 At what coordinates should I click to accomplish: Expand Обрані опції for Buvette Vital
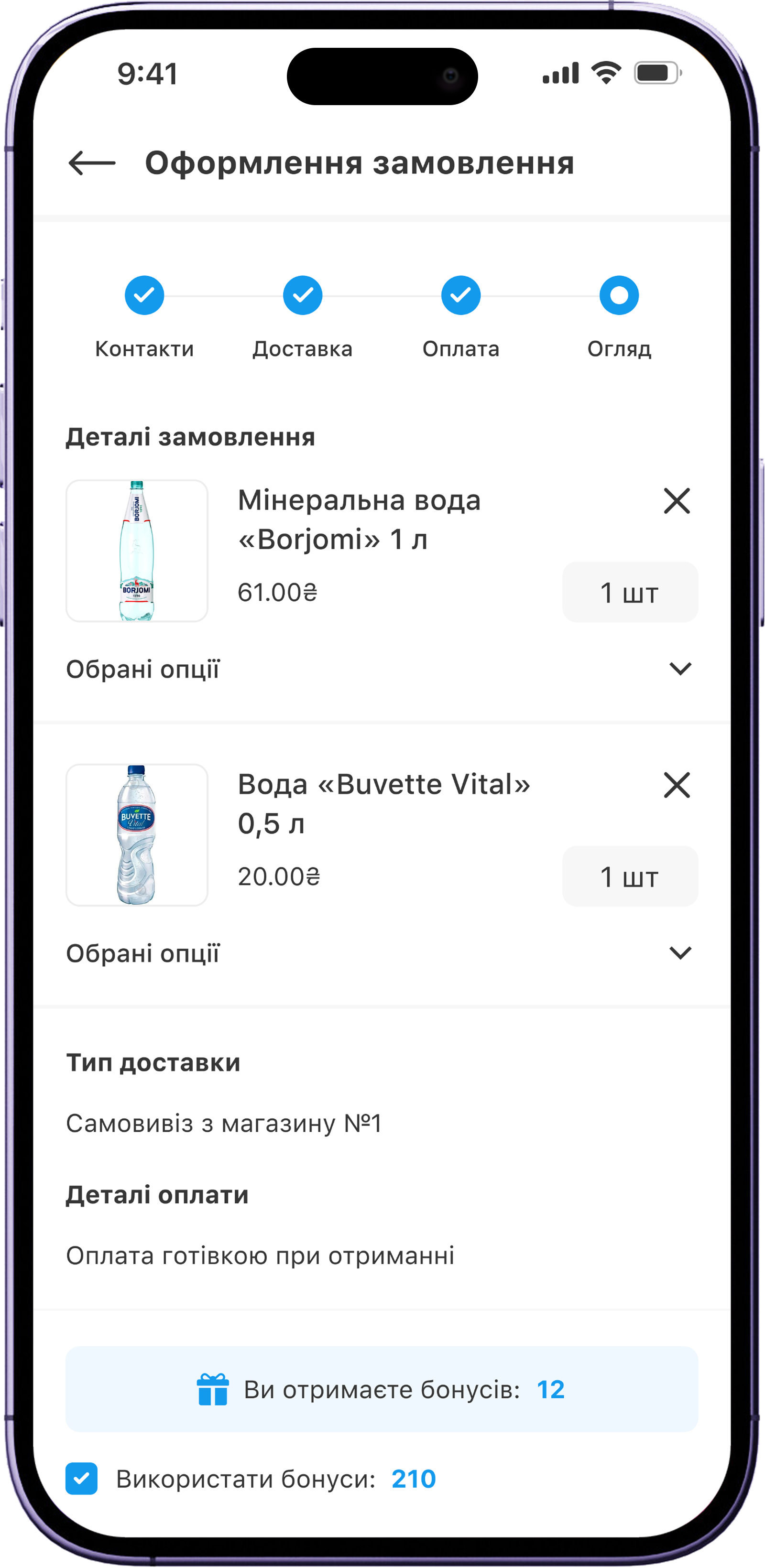click(680, 952)
